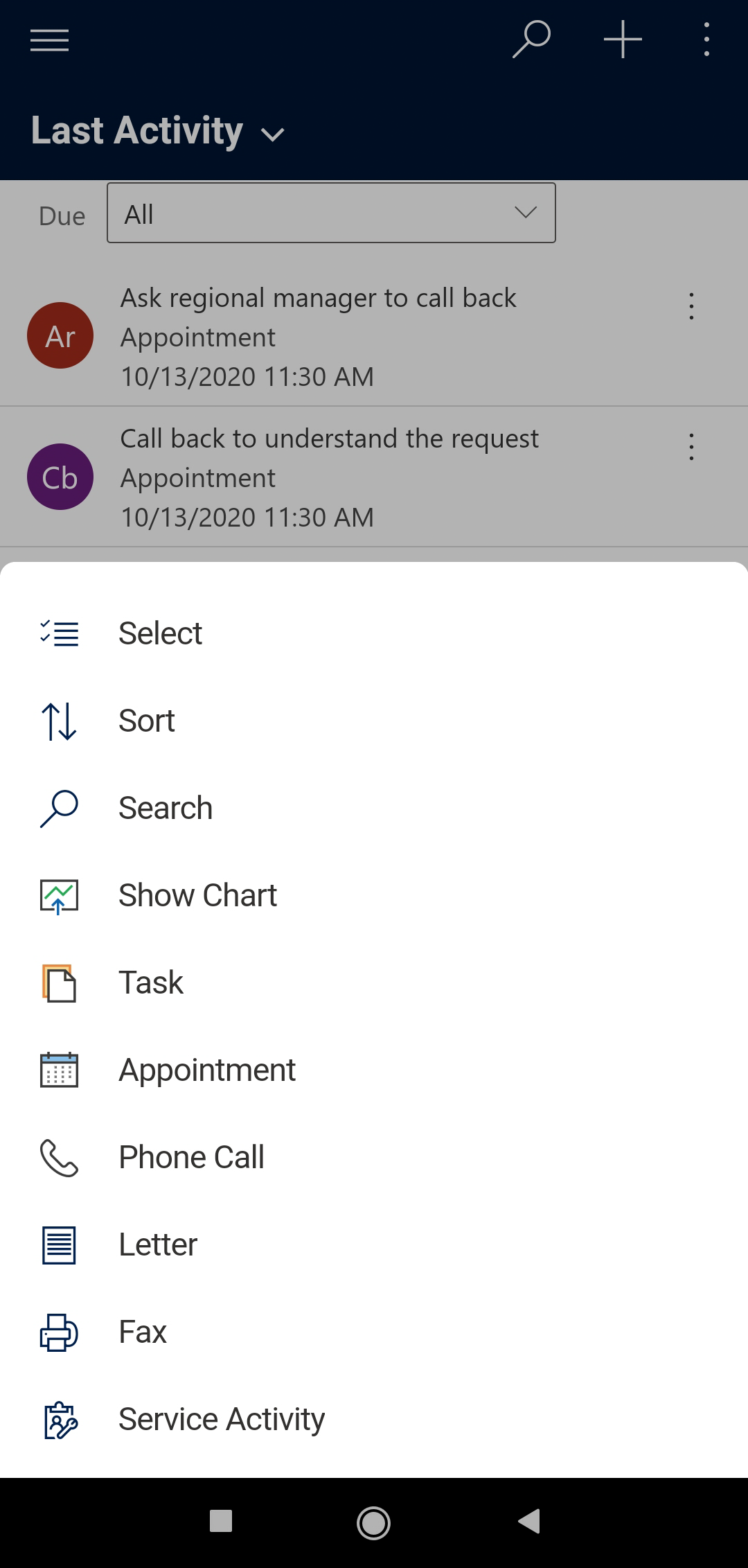The image size is (748, 1568).
Task: Open the Due filter dropdown
Action: pyautogui.click(x=331, y=213)
